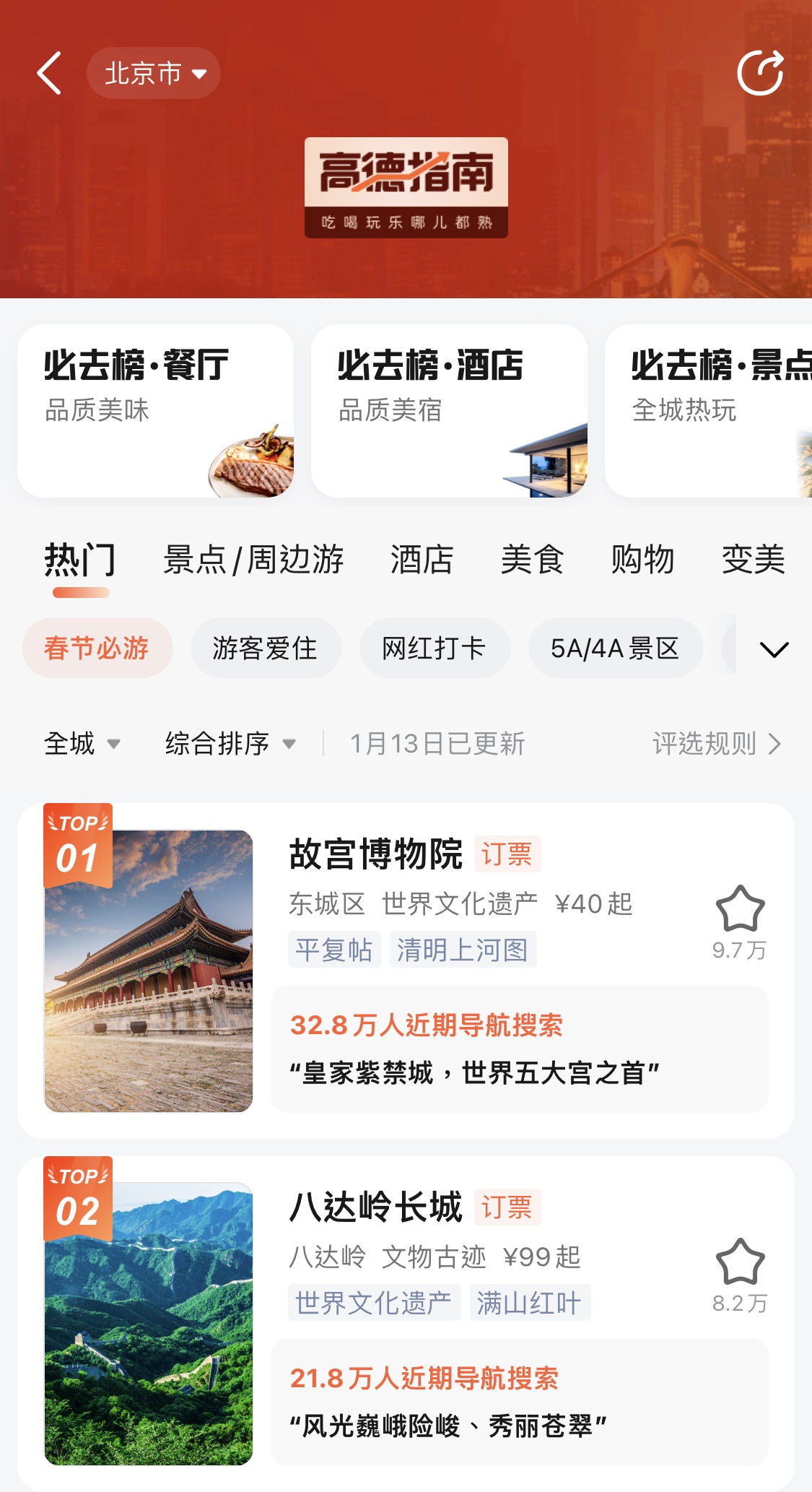This screenshot has height=1492, width=812.
Task: Select the 游客爱住 filter chip
Action: coord(265,648)
